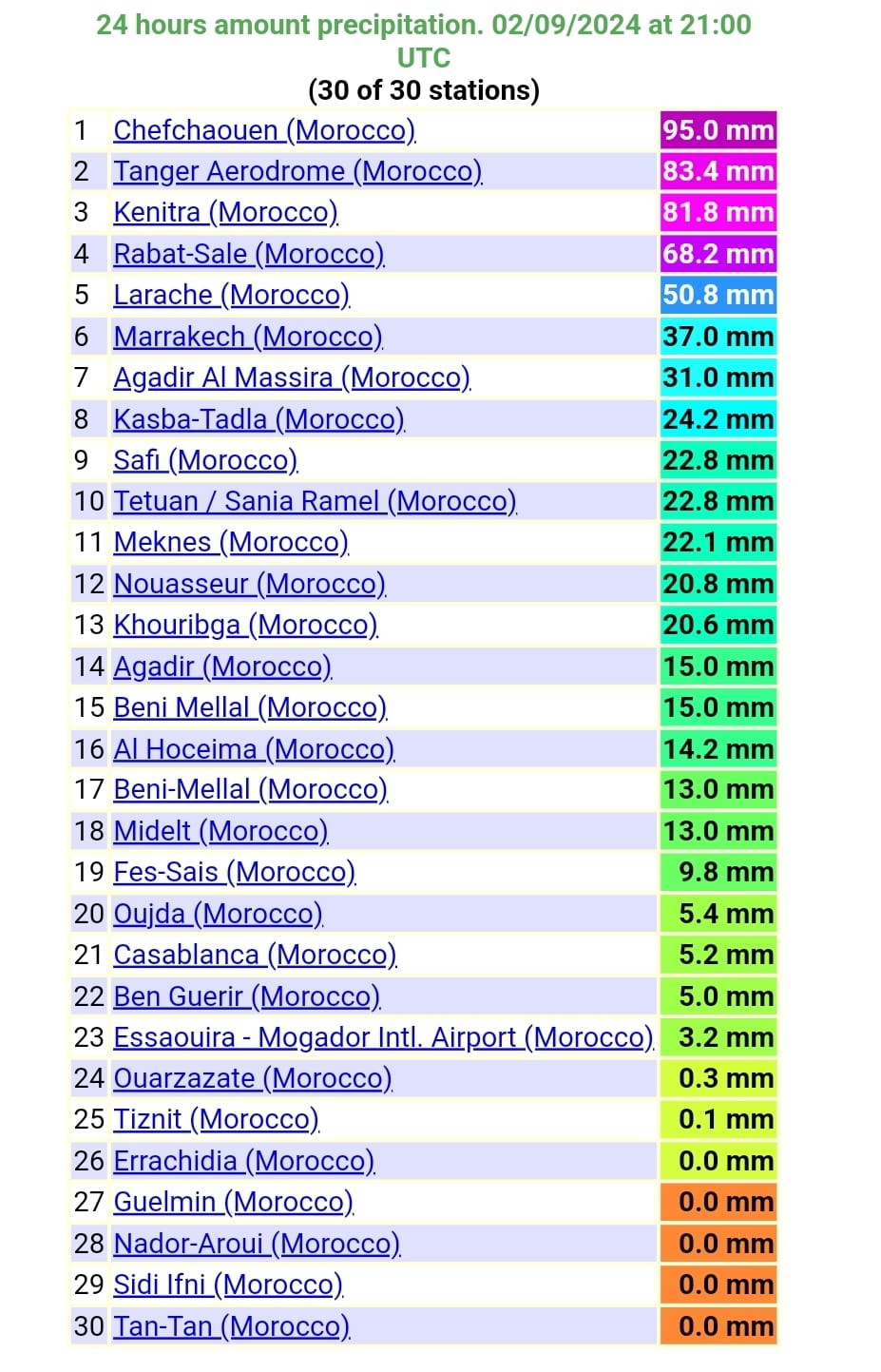View the Rabat-Sale station details
The image size is (881, 1372).
248,254
